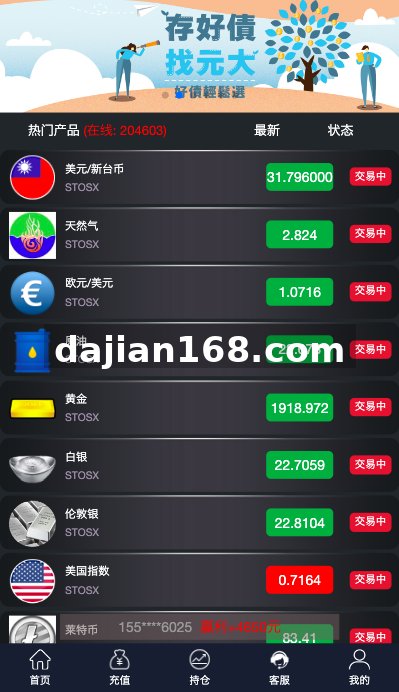Open the 白银 product row
Viewport: 399px width, 692px height.
click(x=200, y=465)
